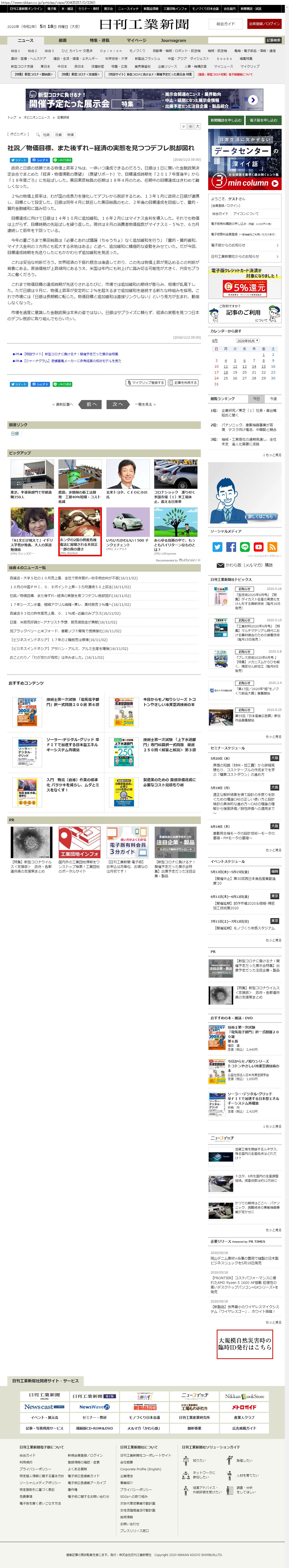The width and height of the screenshot is (289, 1568).
Task: Switch ranking to the 今週 tab
Action: tap(273, 399)
